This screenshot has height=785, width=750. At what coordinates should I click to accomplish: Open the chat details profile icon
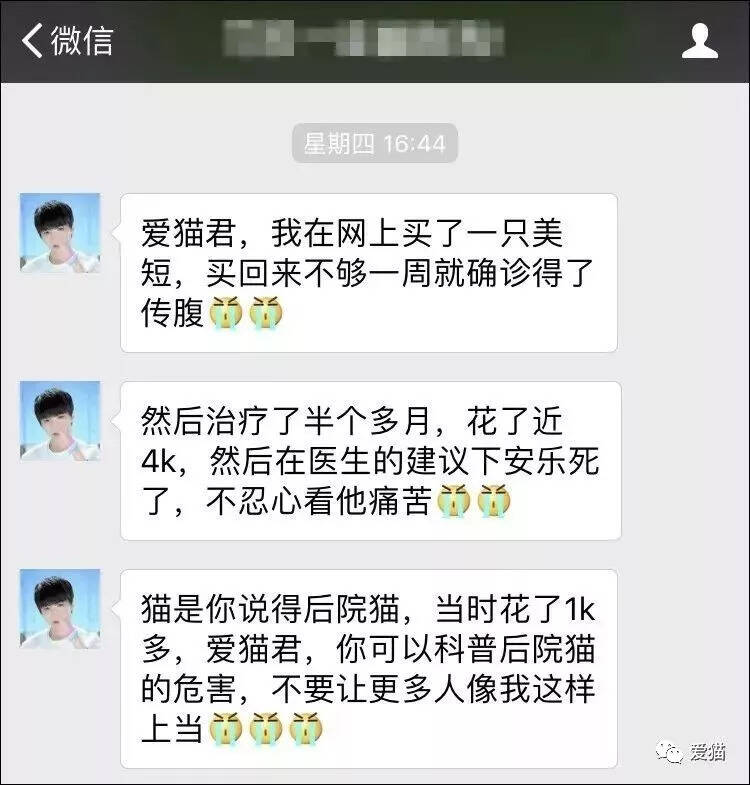click(x=699, y=41)
